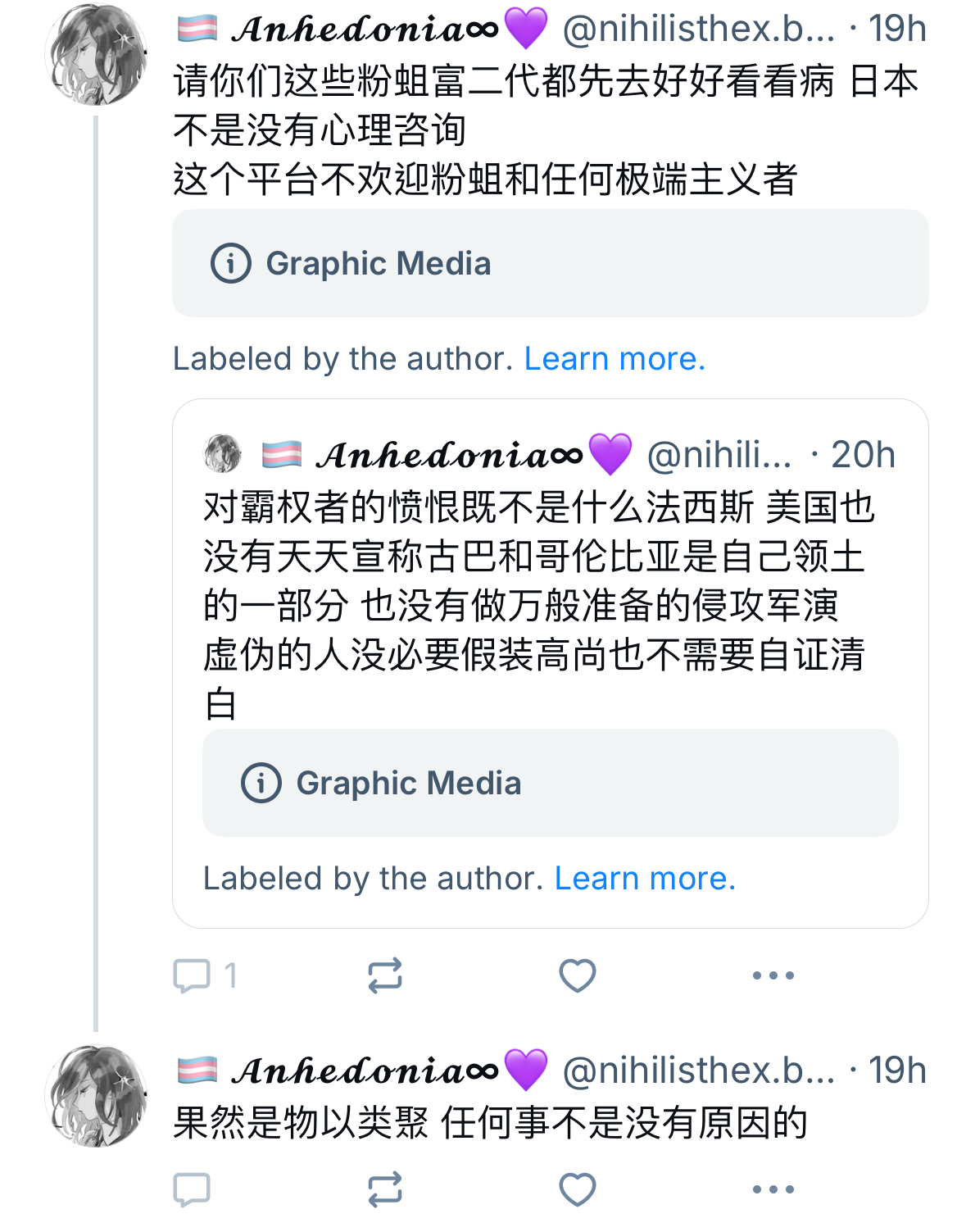Open Anhedonia's avatar on the 果然是物以类聚 post
This screenshot has width=966, height=1232.
pyautogui.click(x=96, y=1096)
